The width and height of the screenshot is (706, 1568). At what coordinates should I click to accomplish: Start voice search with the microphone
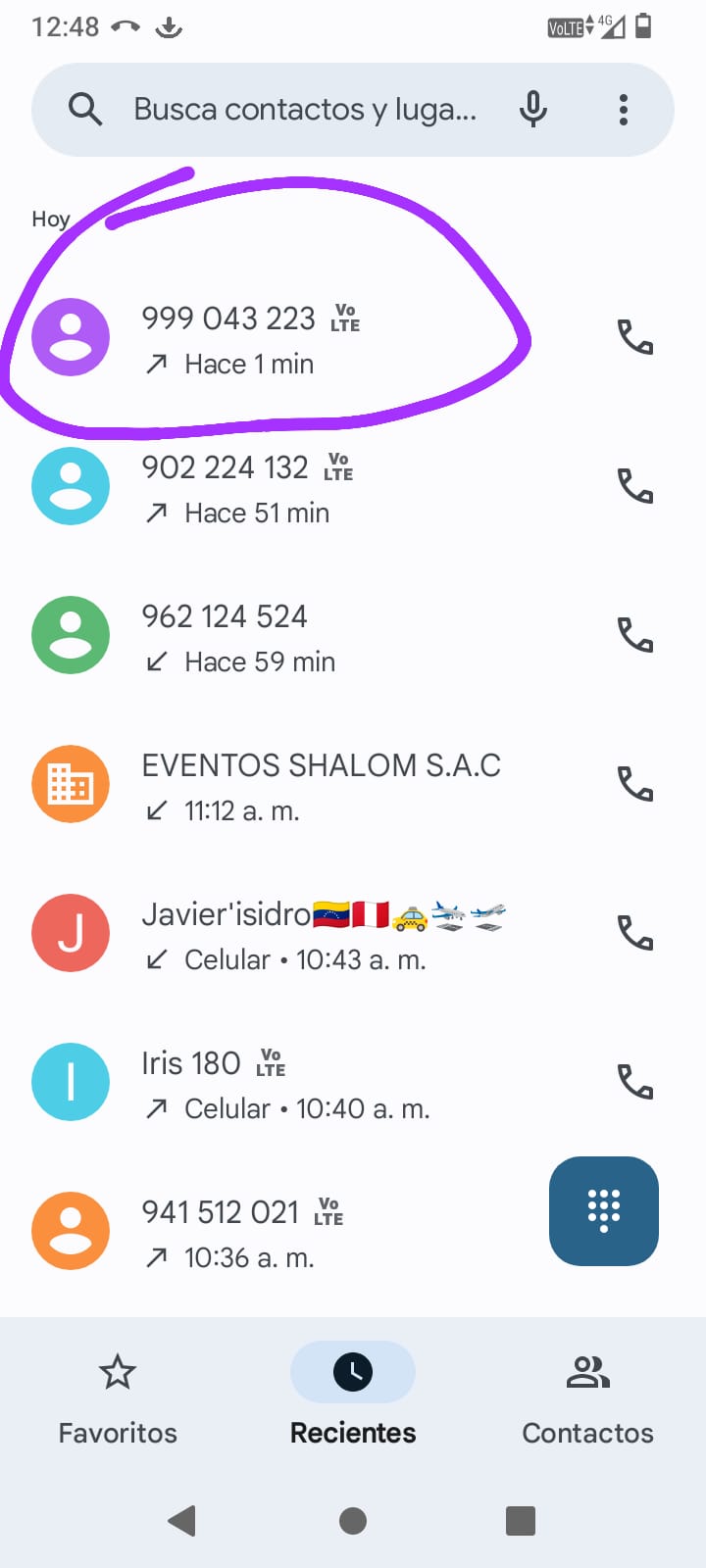pos(532,110)
